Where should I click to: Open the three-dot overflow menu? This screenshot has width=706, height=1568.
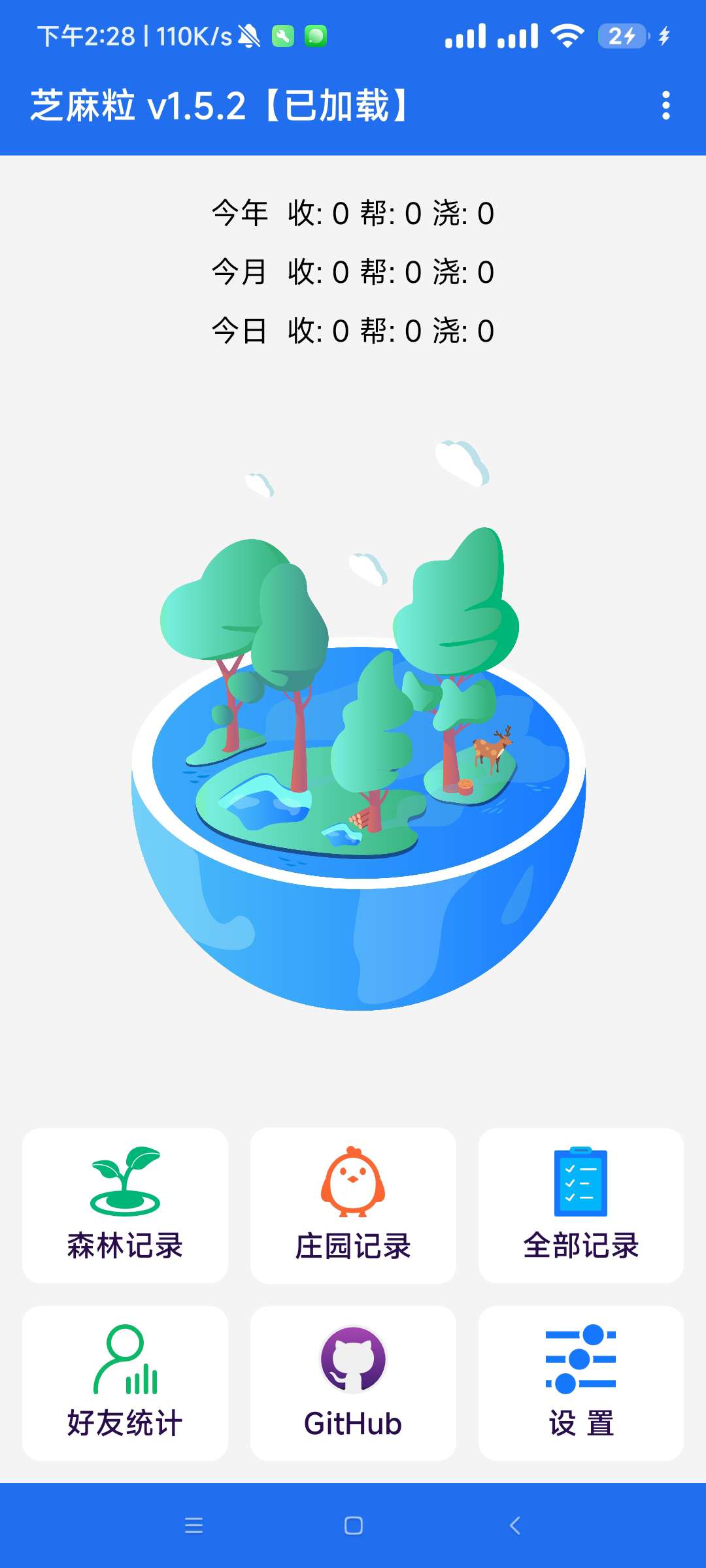[665, 105]
